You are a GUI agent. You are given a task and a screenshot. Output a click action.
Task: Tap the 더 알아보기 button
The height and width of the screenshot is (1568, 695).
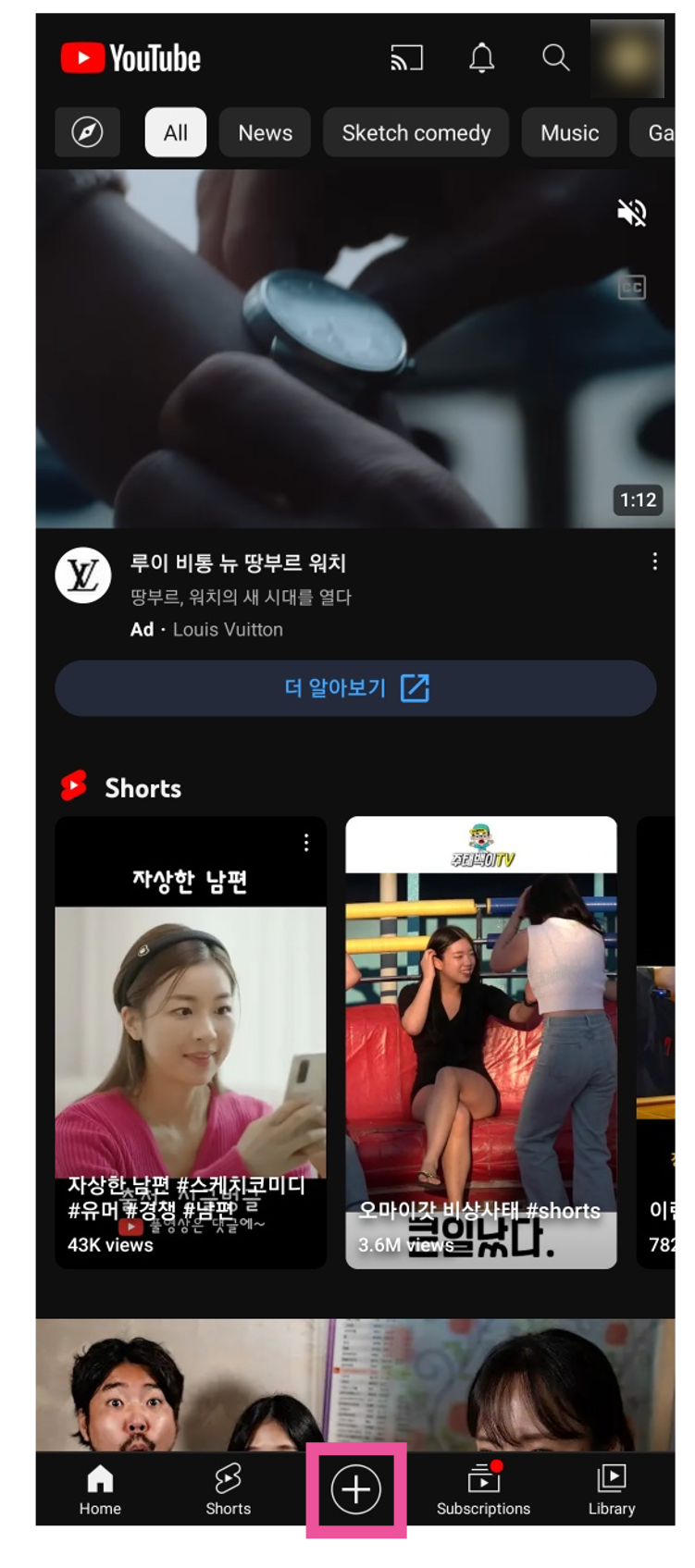pyautogui.click(x=355, y=688)
